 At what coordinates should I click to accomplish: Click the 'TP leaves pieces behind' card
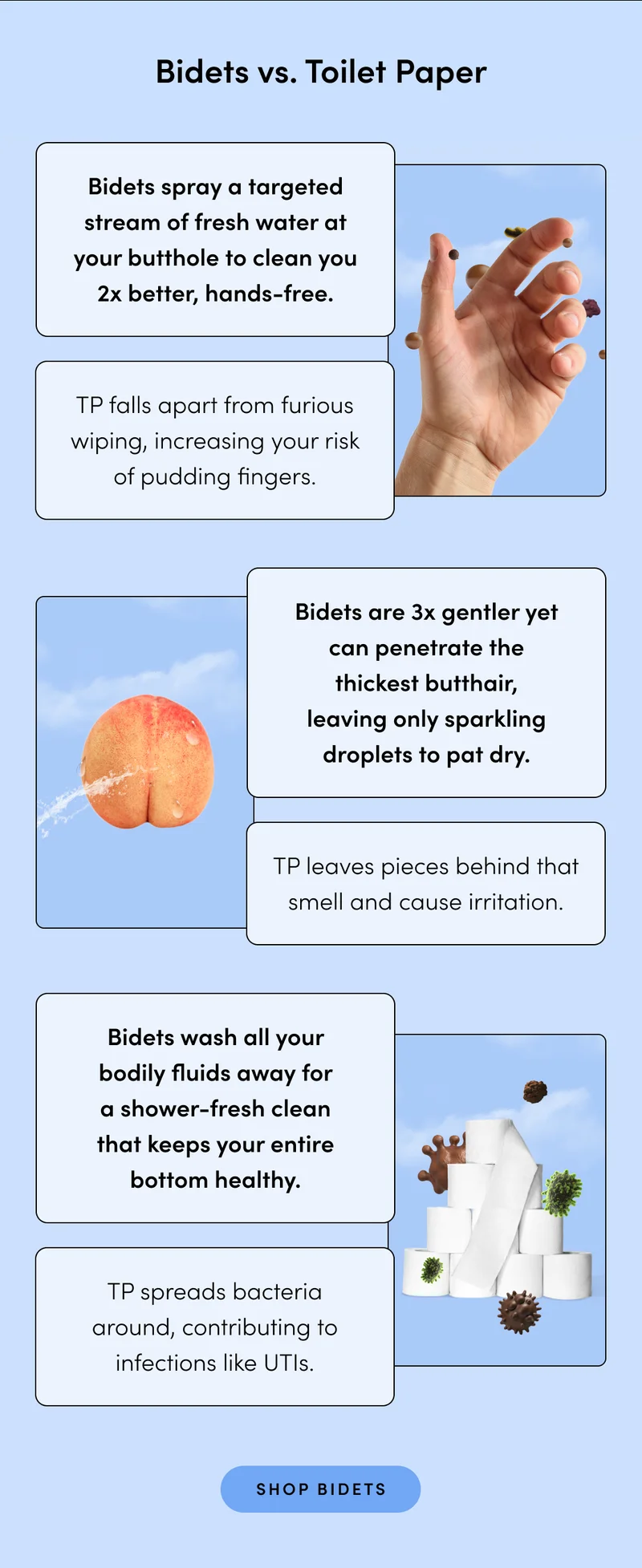(426, 882)
